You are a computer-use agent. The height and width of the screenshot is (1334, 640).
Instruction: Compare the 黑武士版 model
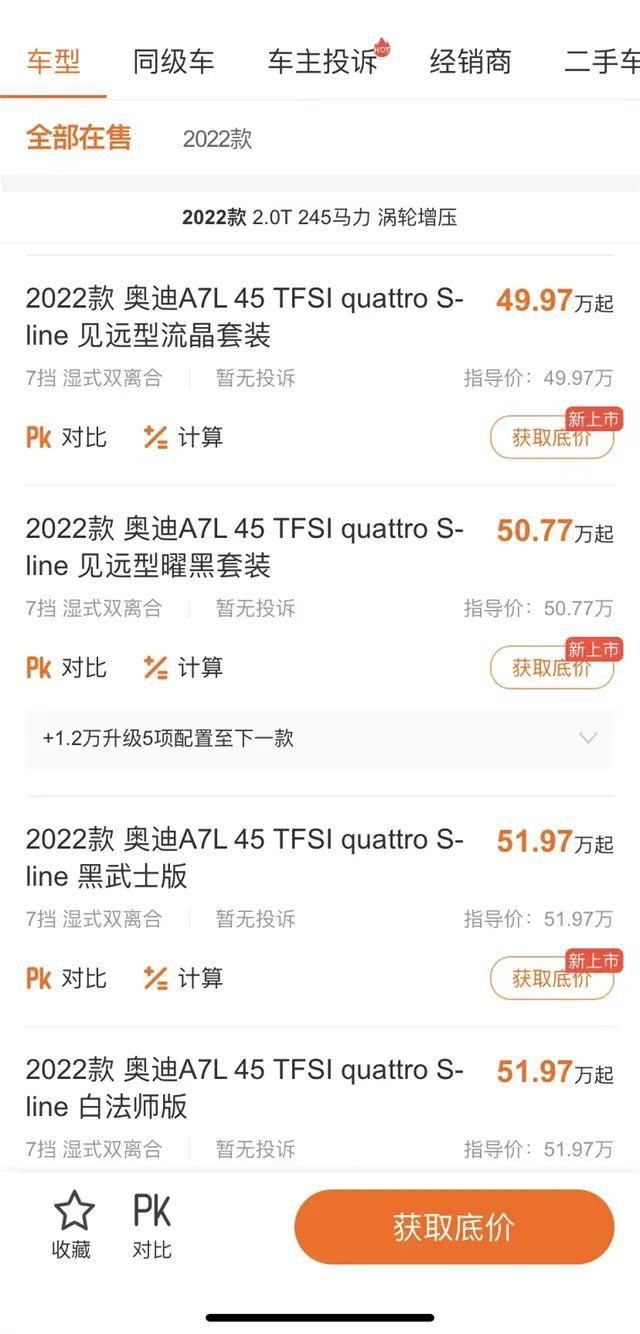[x=66, y=978]
